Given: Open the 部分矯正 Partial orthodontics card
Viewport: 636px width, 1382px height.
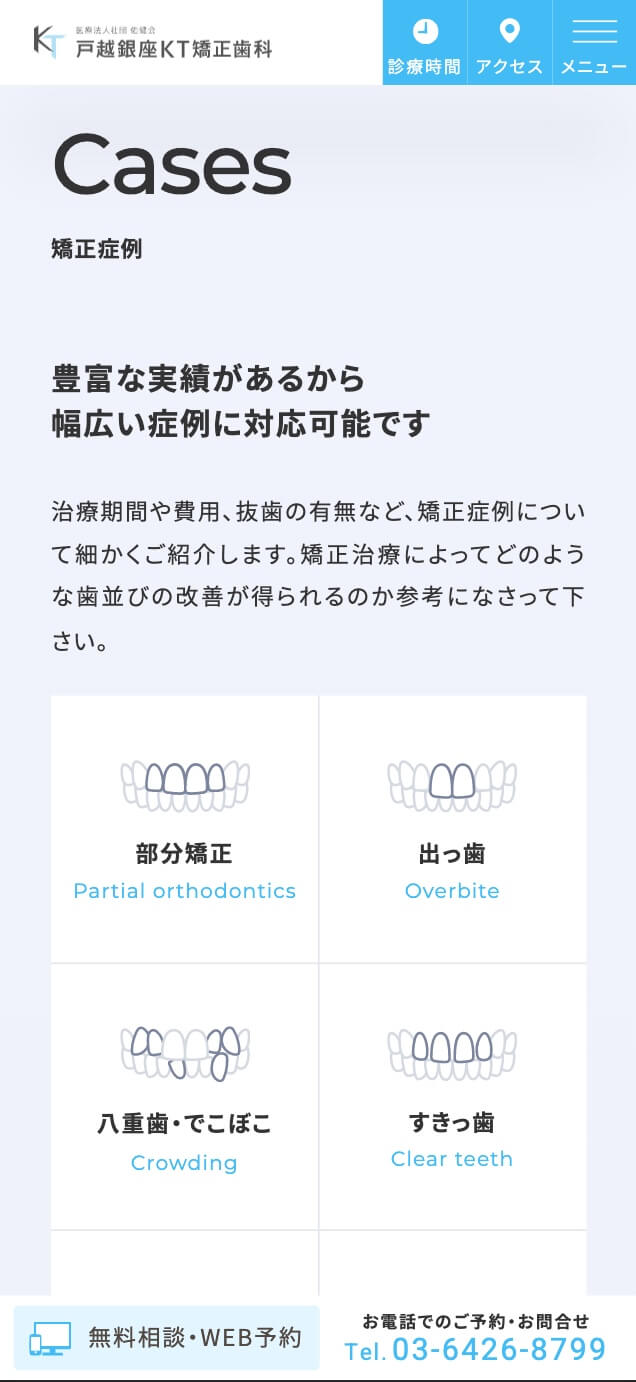Looking at the screenshot, I should click(185, 829).
